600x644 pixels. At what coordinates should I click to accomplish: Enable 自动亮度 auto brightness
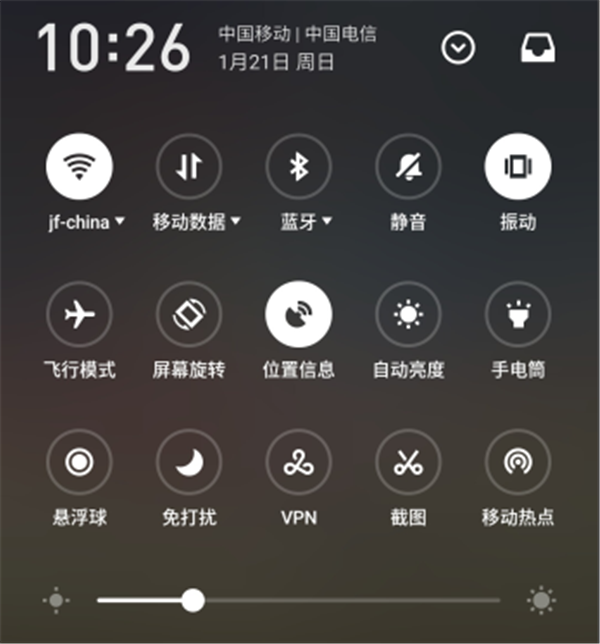tap(408, 315)
